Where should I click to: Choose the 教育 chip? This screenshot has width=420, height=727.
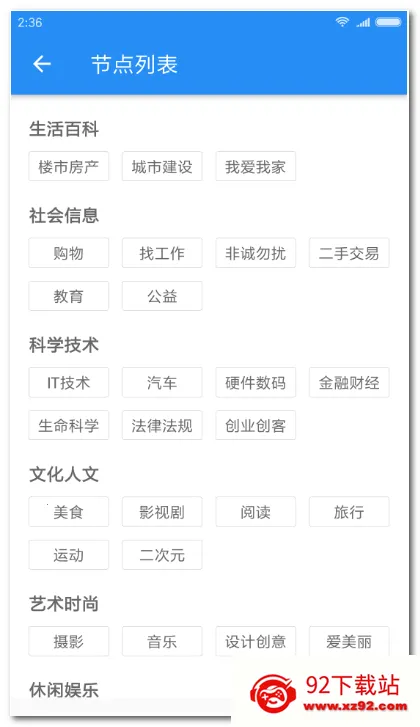point(69,296)
